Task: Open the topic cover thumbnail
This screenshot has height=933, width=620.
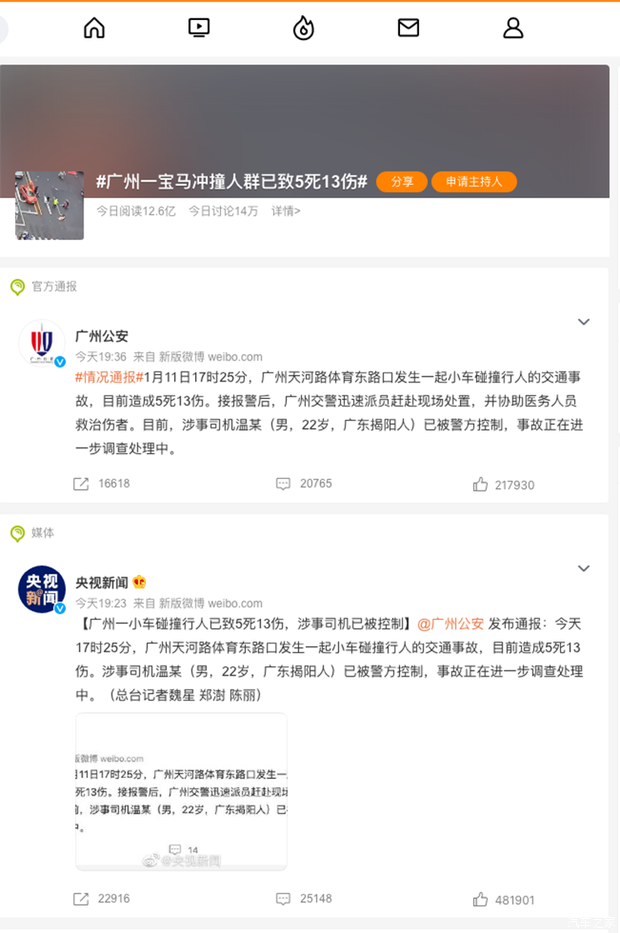Action: [x=49, y=205]
